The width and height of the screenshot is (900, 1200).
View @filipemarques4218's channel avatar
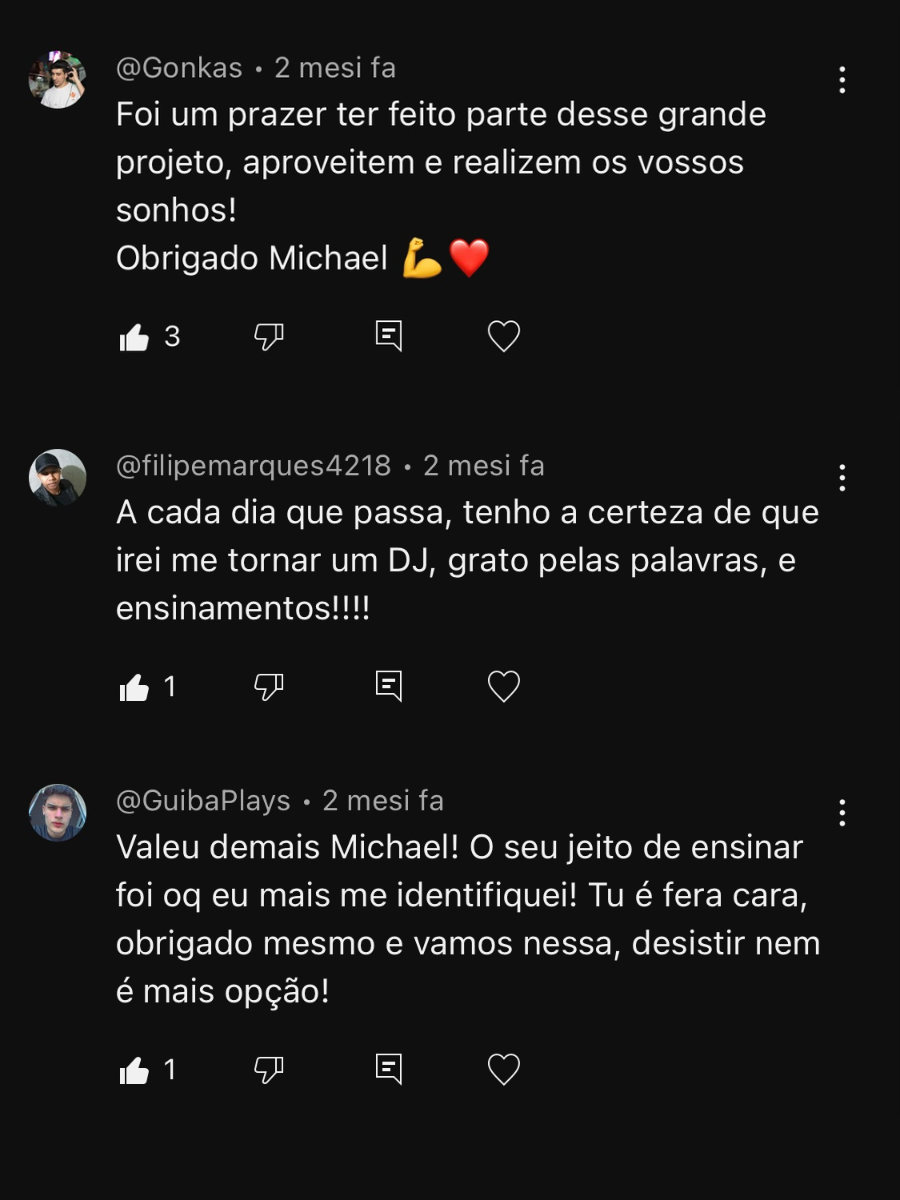coord(57,478)
